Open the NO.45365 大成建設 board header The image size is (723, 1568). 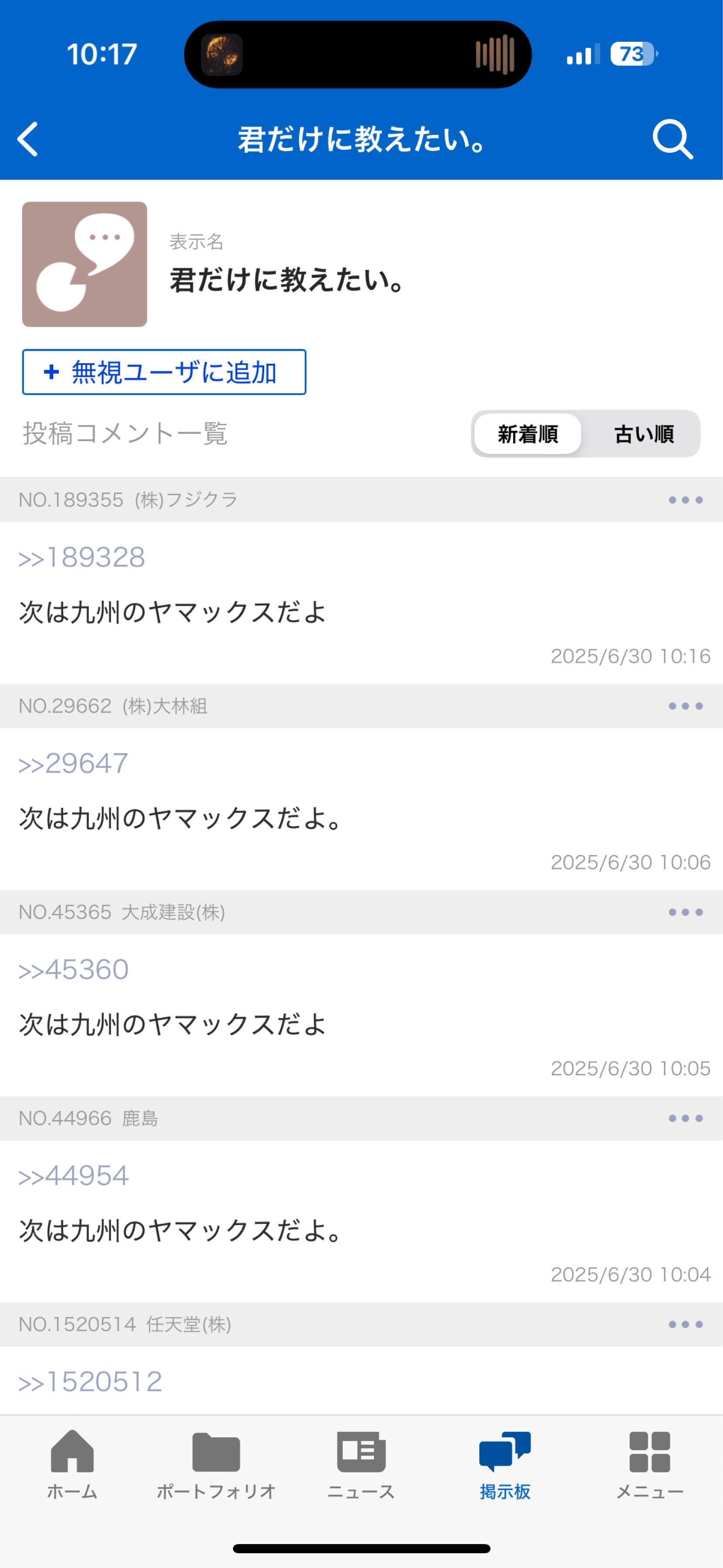pos(121,912)
